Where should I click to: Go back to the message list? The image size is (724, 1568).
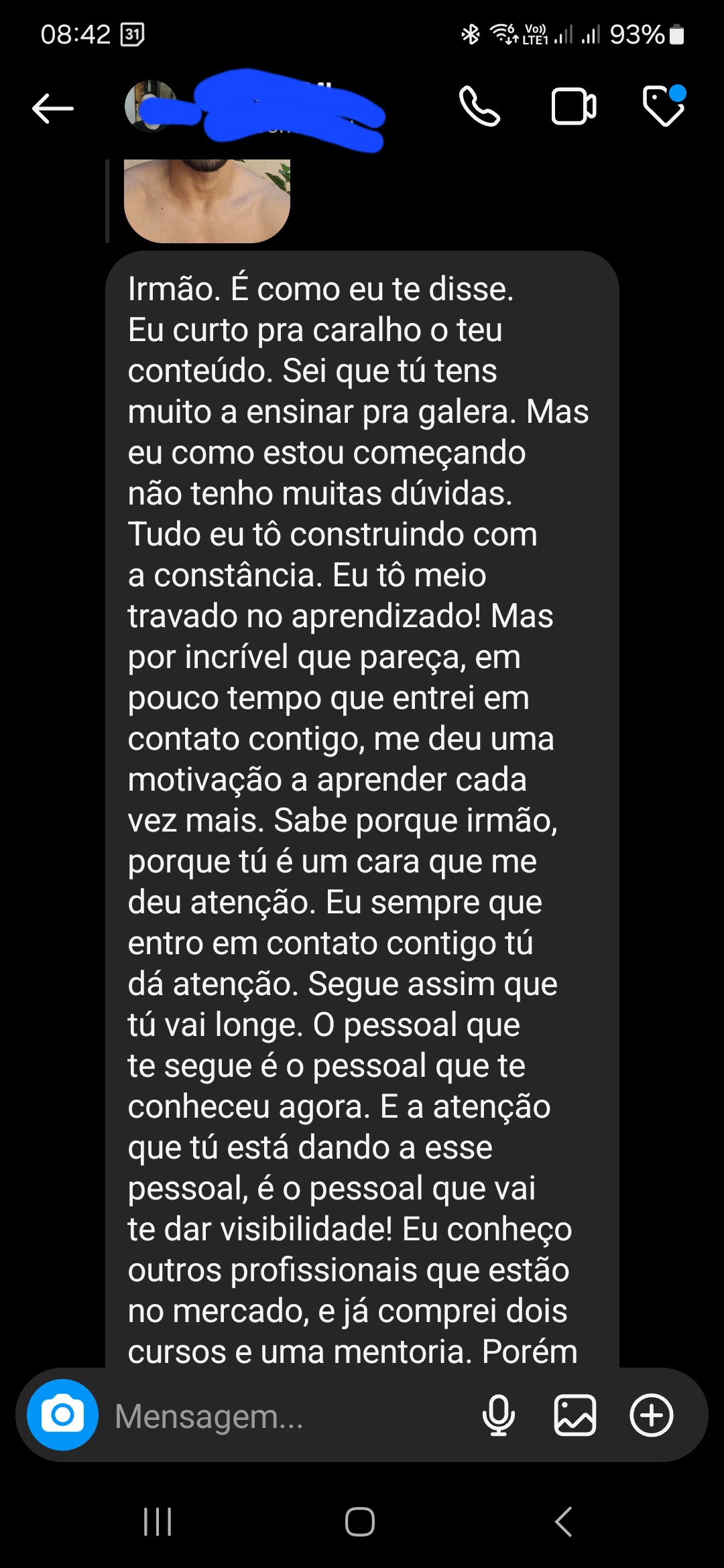(52, 108)
